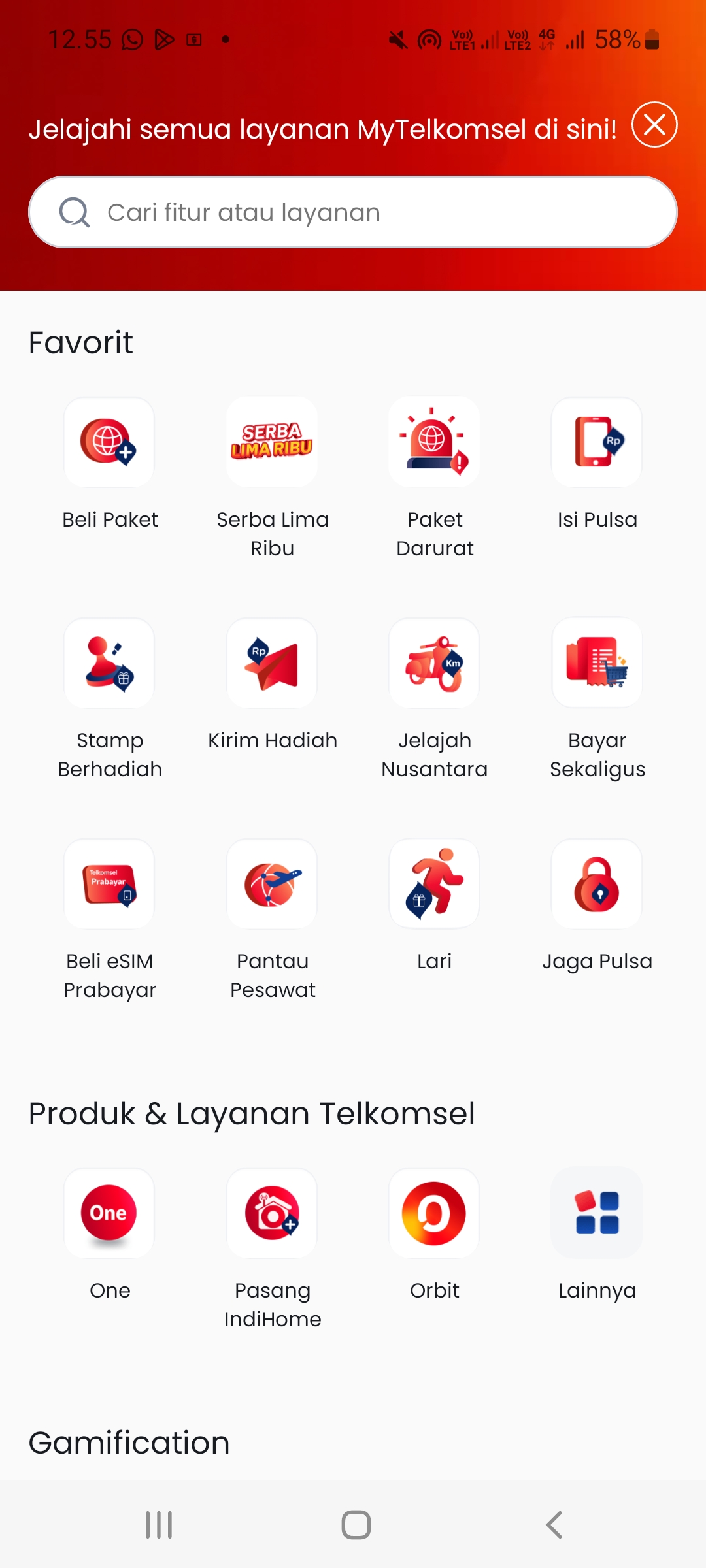
Task: Open Stamp Berhadiah
Action: [109, 663]
